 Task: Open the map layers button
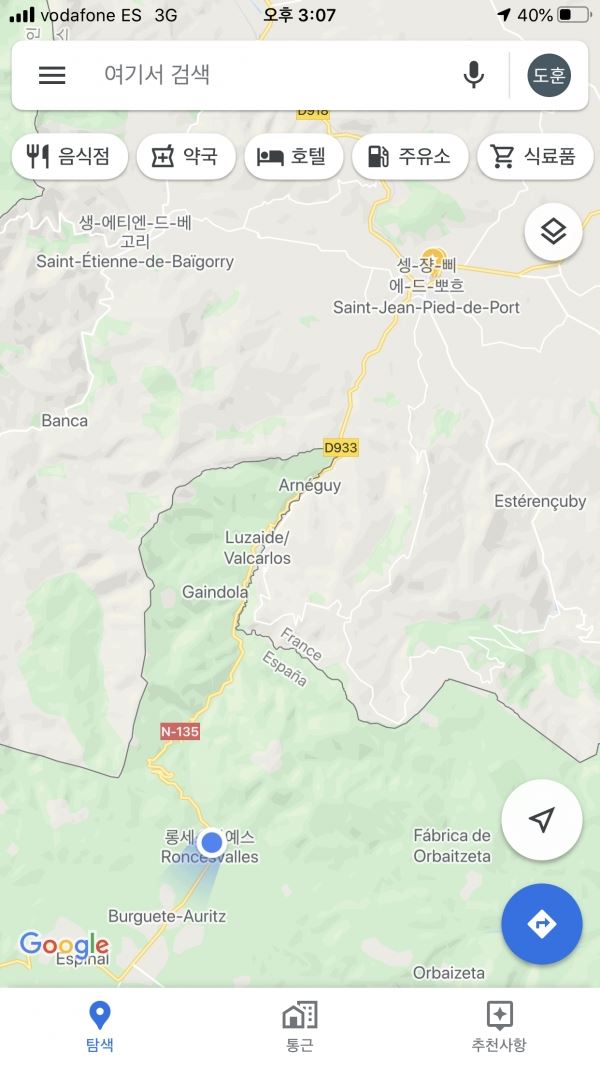(x=553, y=232)
